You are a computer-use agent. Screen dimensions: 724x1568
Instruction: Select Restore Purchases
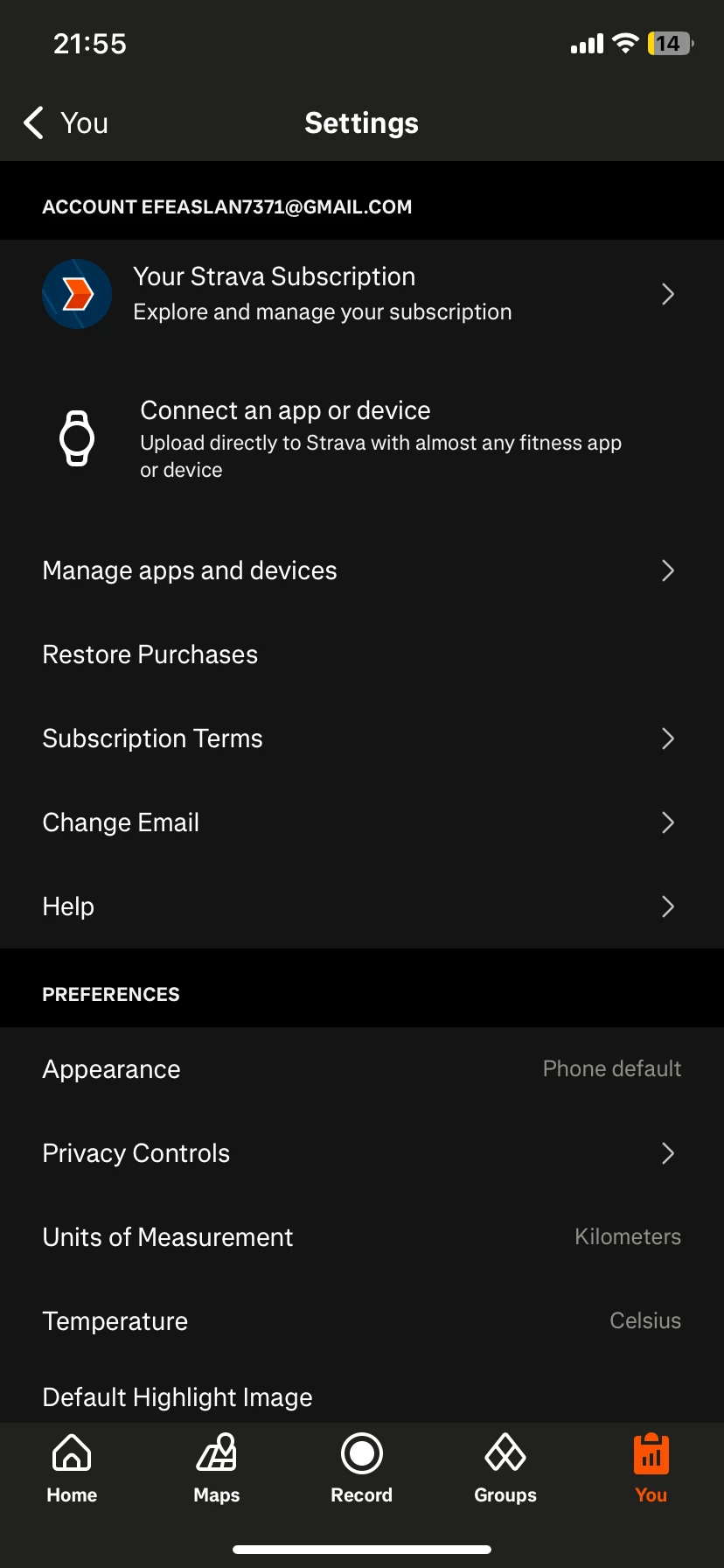[x=362, y=654]
